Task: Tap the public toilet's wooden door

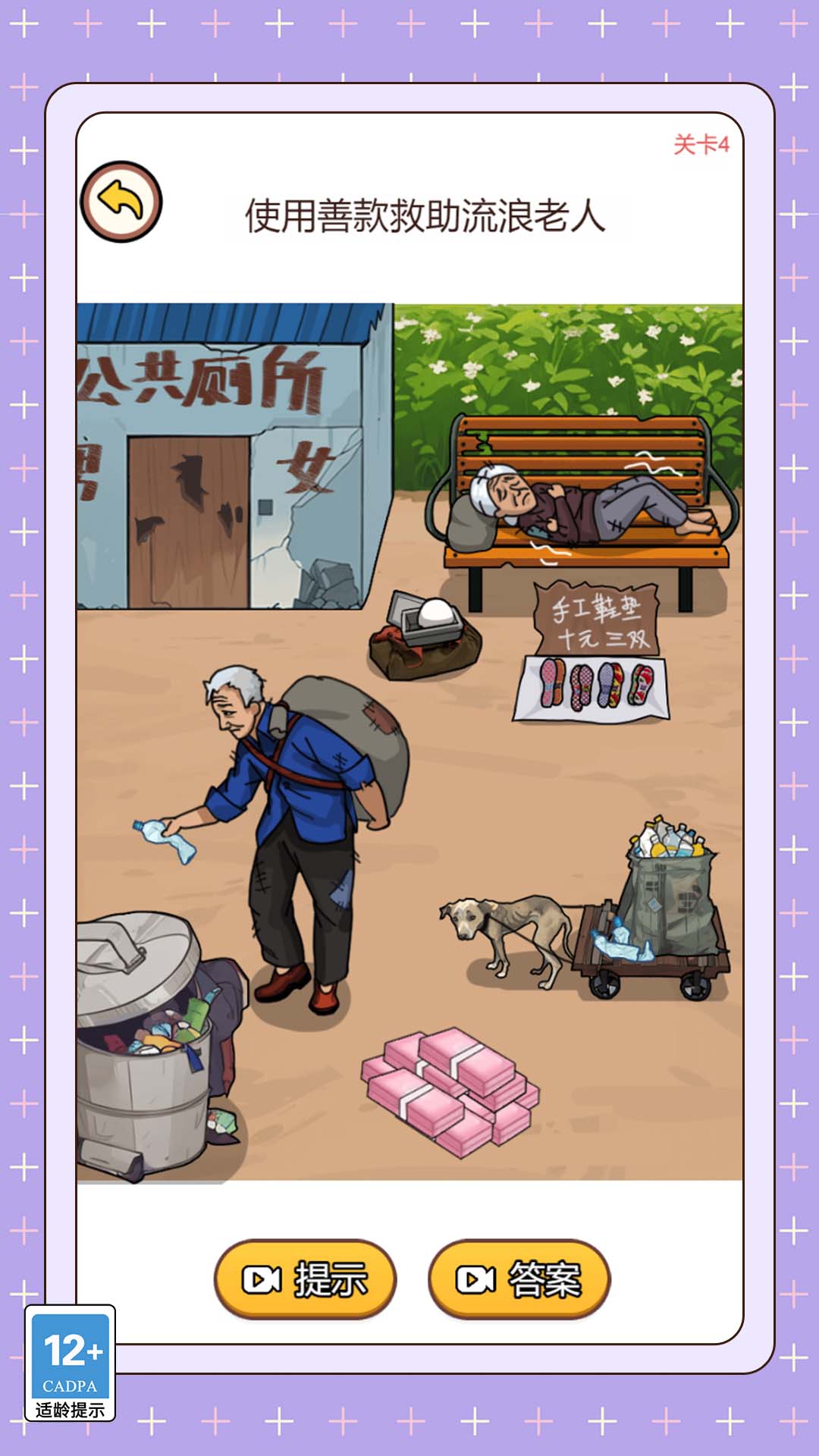Action: click(188, 522)
